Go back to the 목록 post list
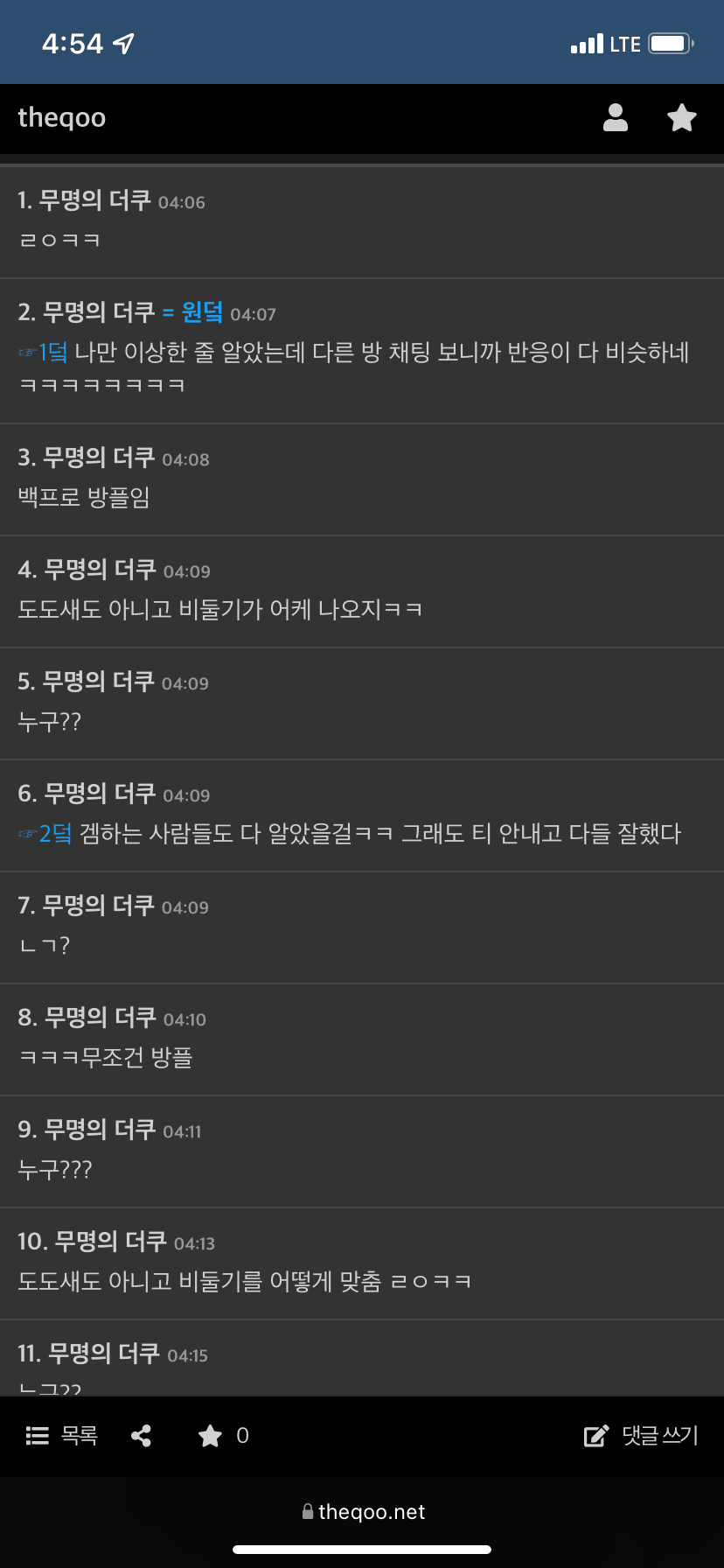This screenshot has height=1568, width=724. click(x=62, y=1436)
